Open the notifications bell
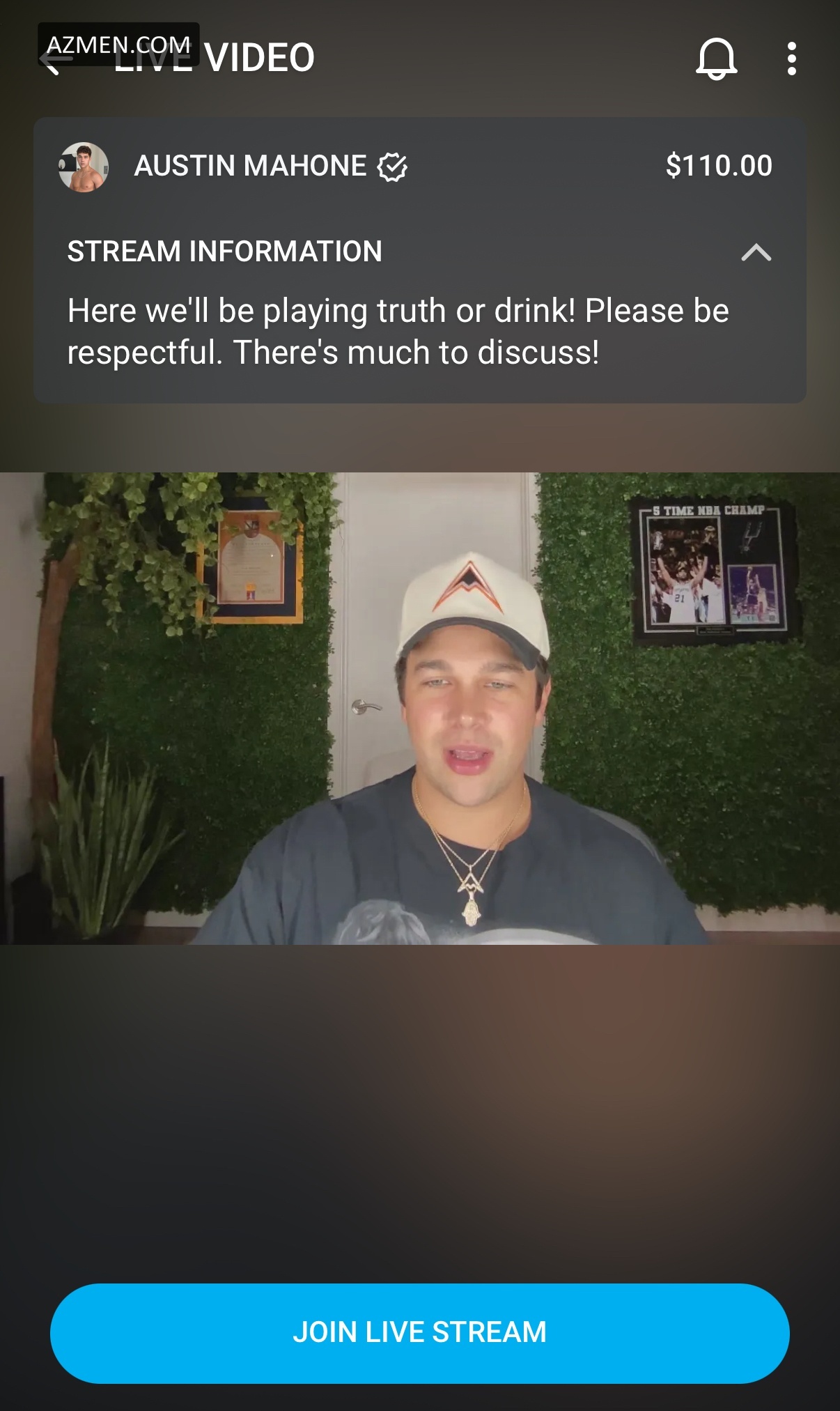 (x=716, y=59)
